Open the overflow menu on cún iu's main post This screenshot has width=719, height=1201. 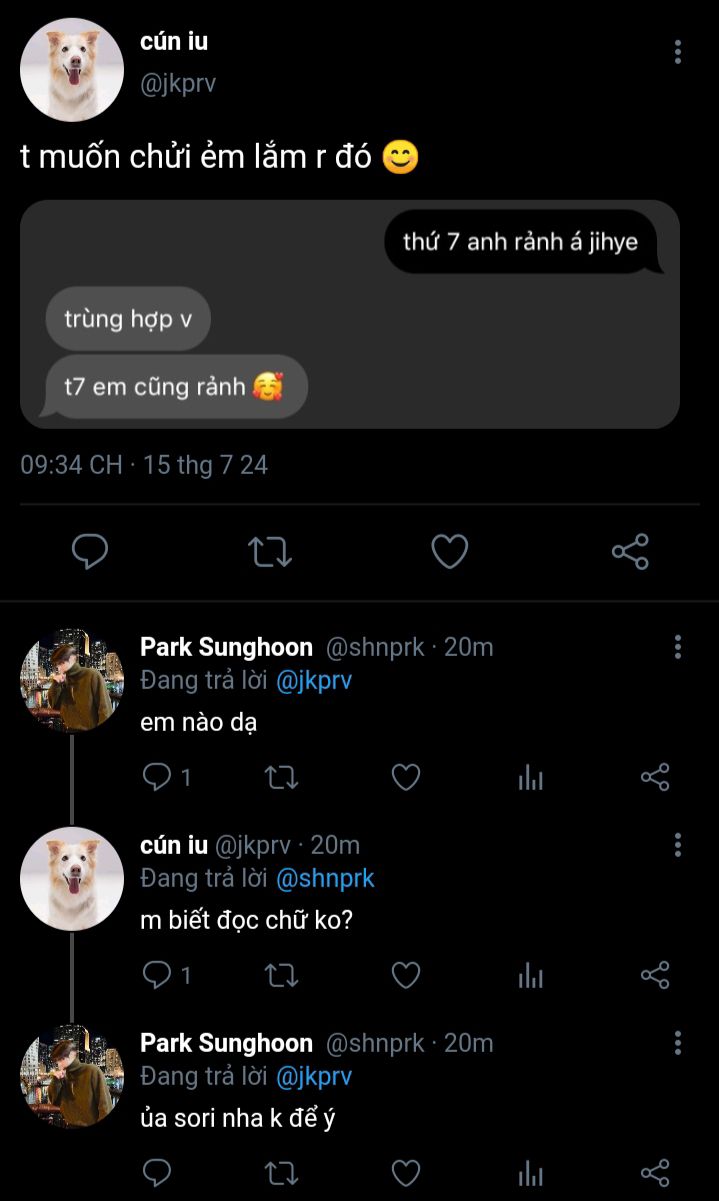click(x=678, y=52)
